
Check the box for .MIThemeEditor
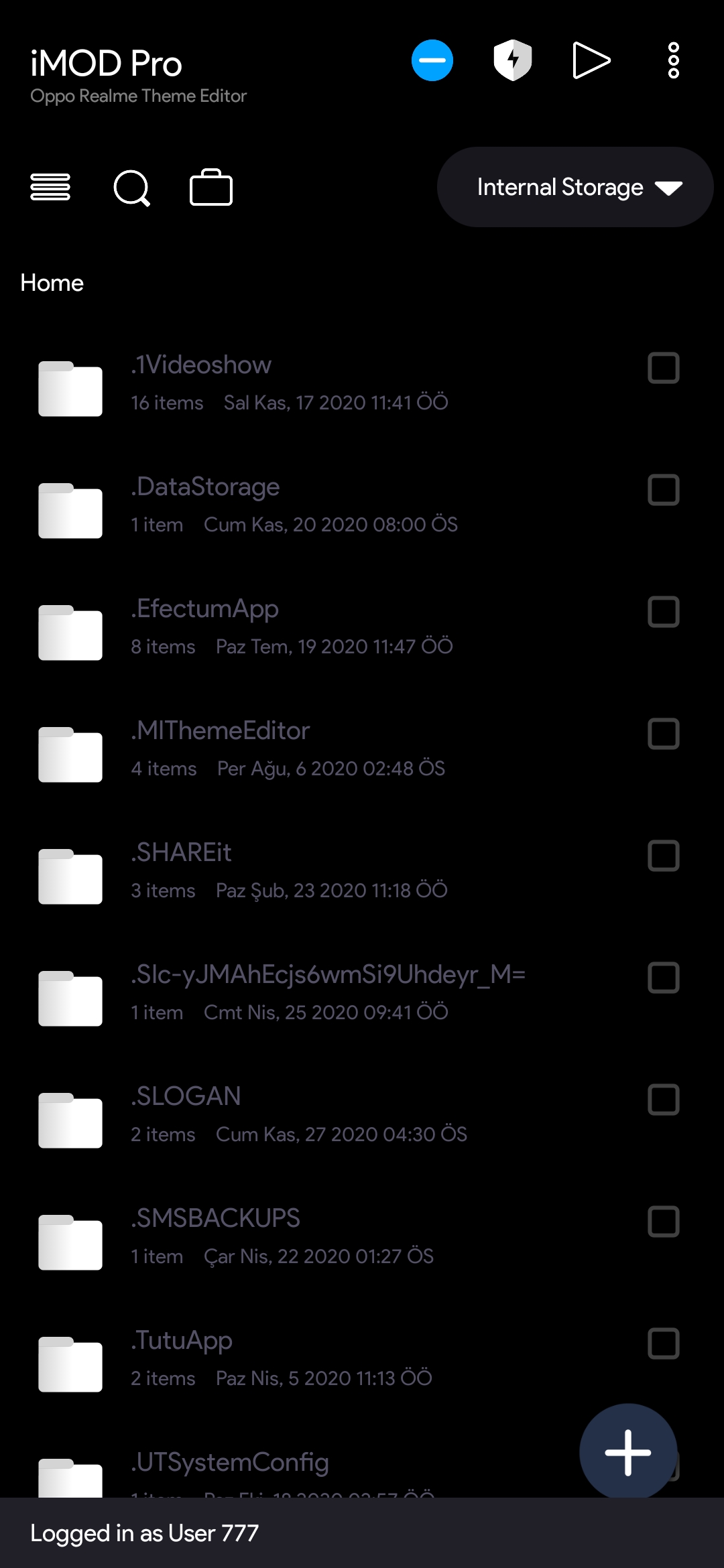tap(664, 734)
